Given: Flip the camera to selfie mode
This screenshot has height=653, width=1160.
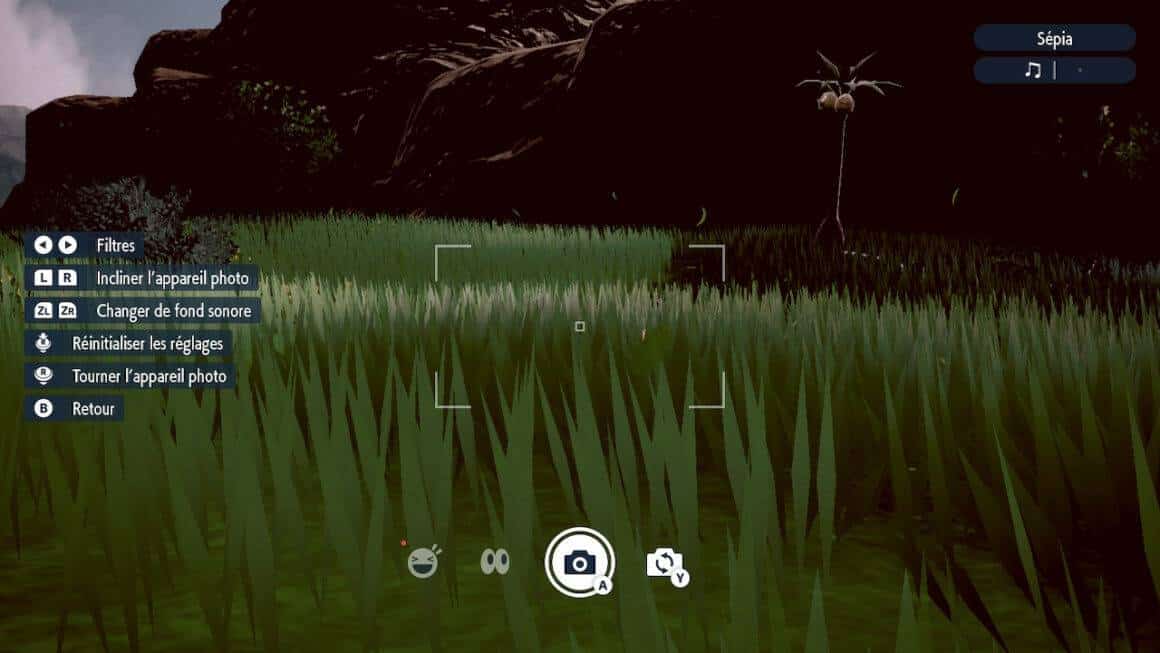Looking at the screenshot, I should coord(664,563).
